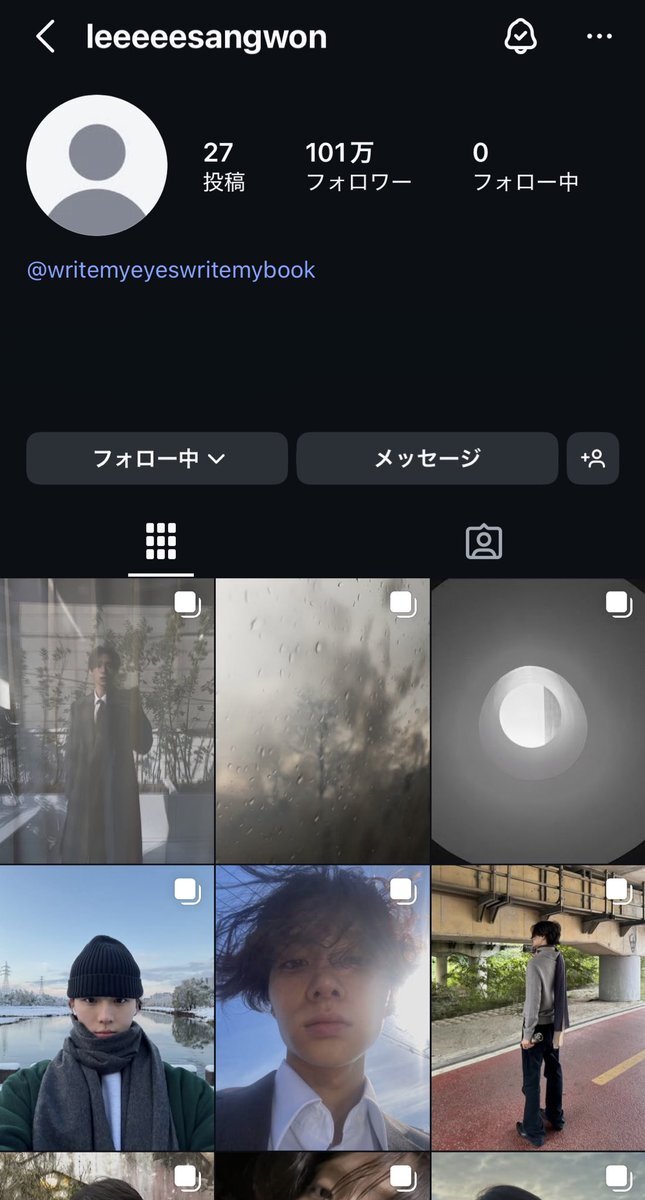The image size is (645, 1200).
Task: Switch to the tagged photos tab
Action: (x=484, y=541)
